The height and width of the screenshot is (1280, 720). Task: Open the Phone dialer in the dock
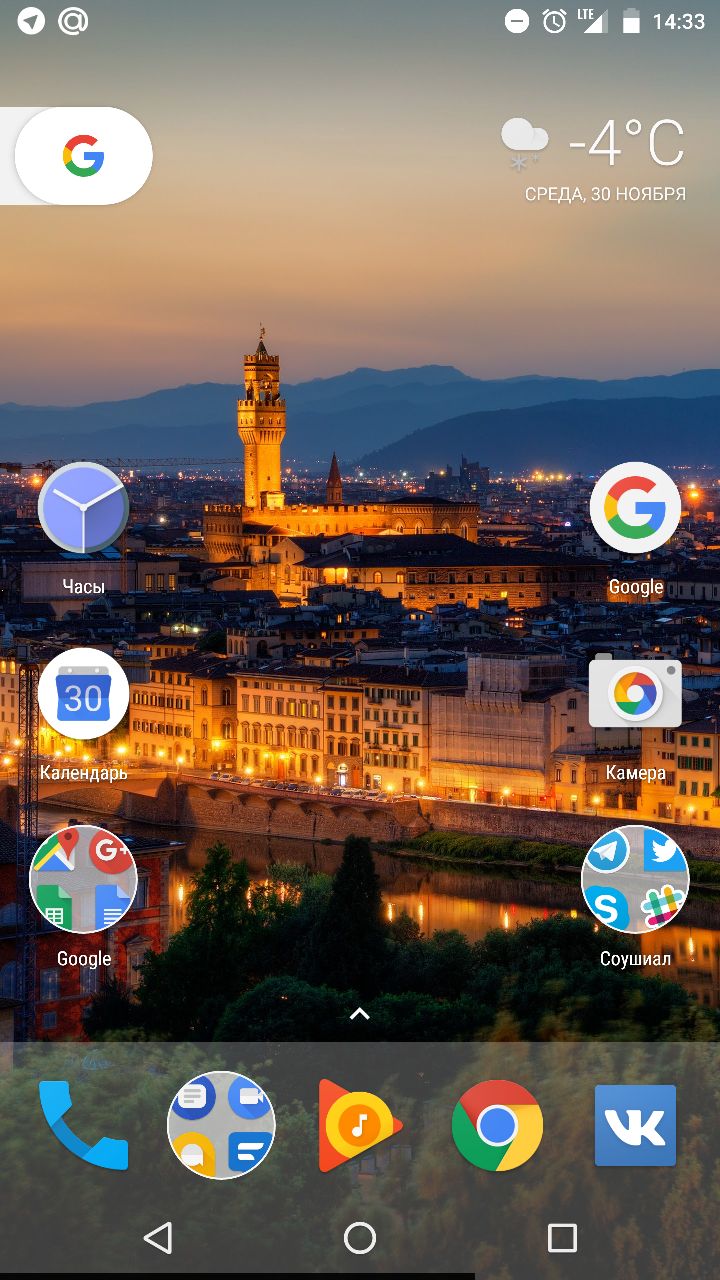coord(83,1125)
